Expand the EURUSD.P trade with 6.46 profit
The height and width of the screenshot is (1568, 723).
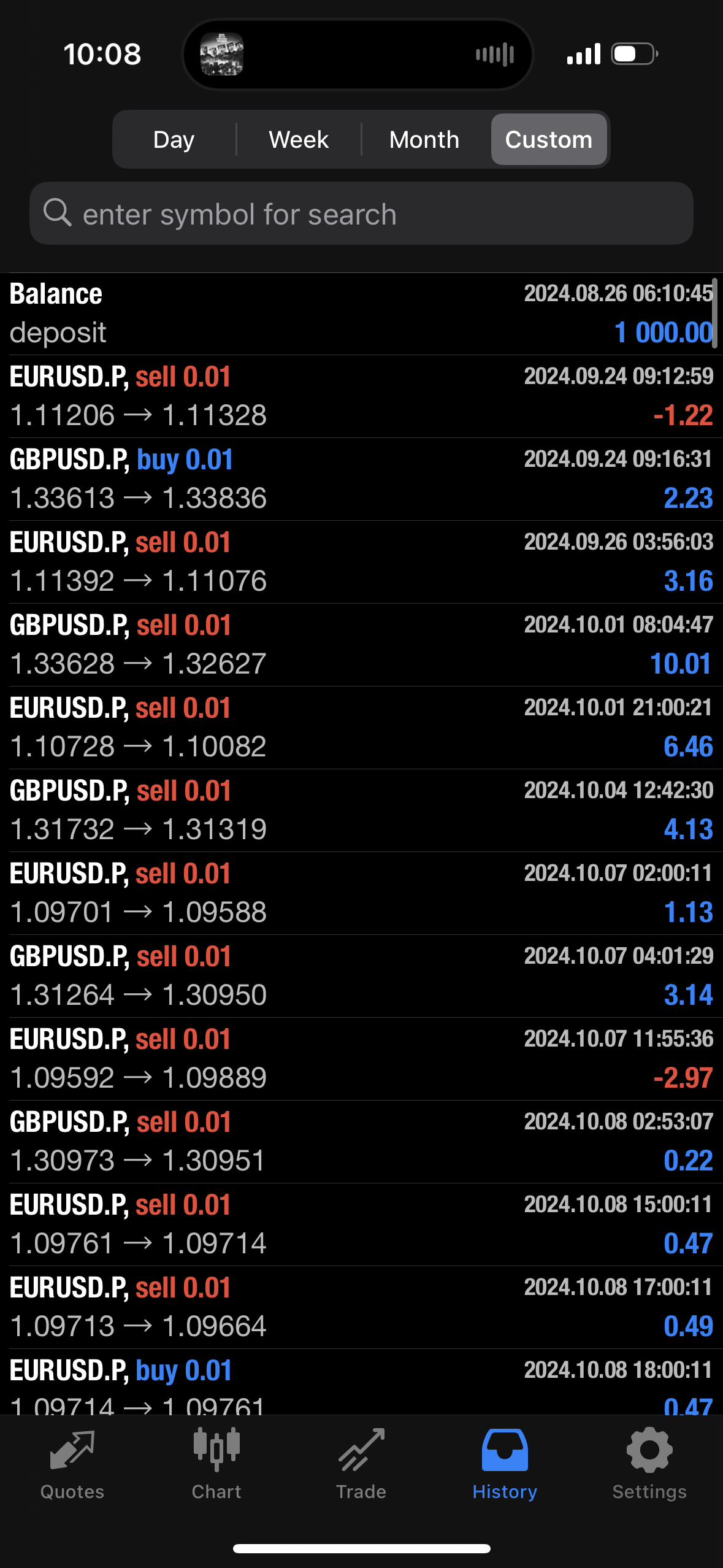tap(361, 728)
